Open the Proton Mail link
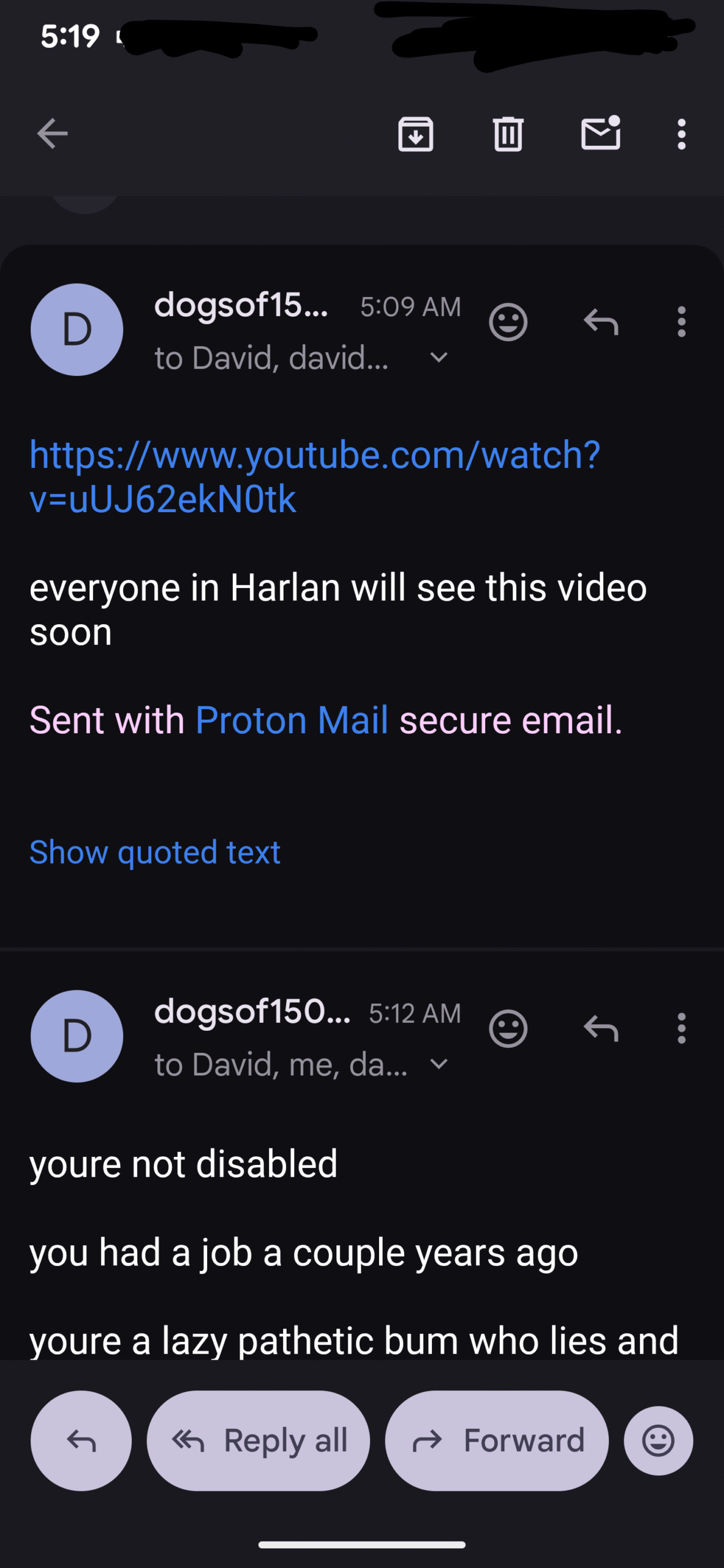This screenshot has height=1568, width=724. pyautogui.click(x=292, y=720)
